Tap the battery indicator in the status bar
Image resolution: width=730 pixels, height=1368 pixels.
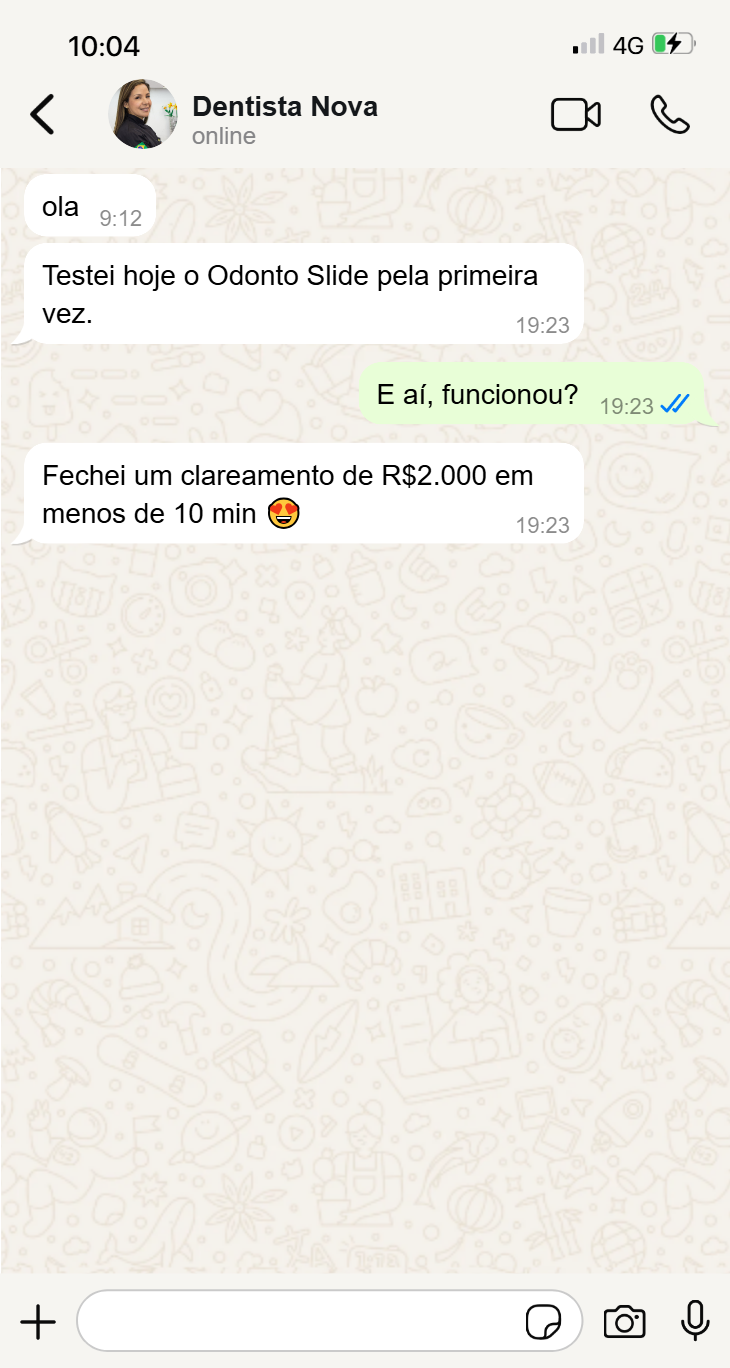pyautogui.click(x=672, y=44)
